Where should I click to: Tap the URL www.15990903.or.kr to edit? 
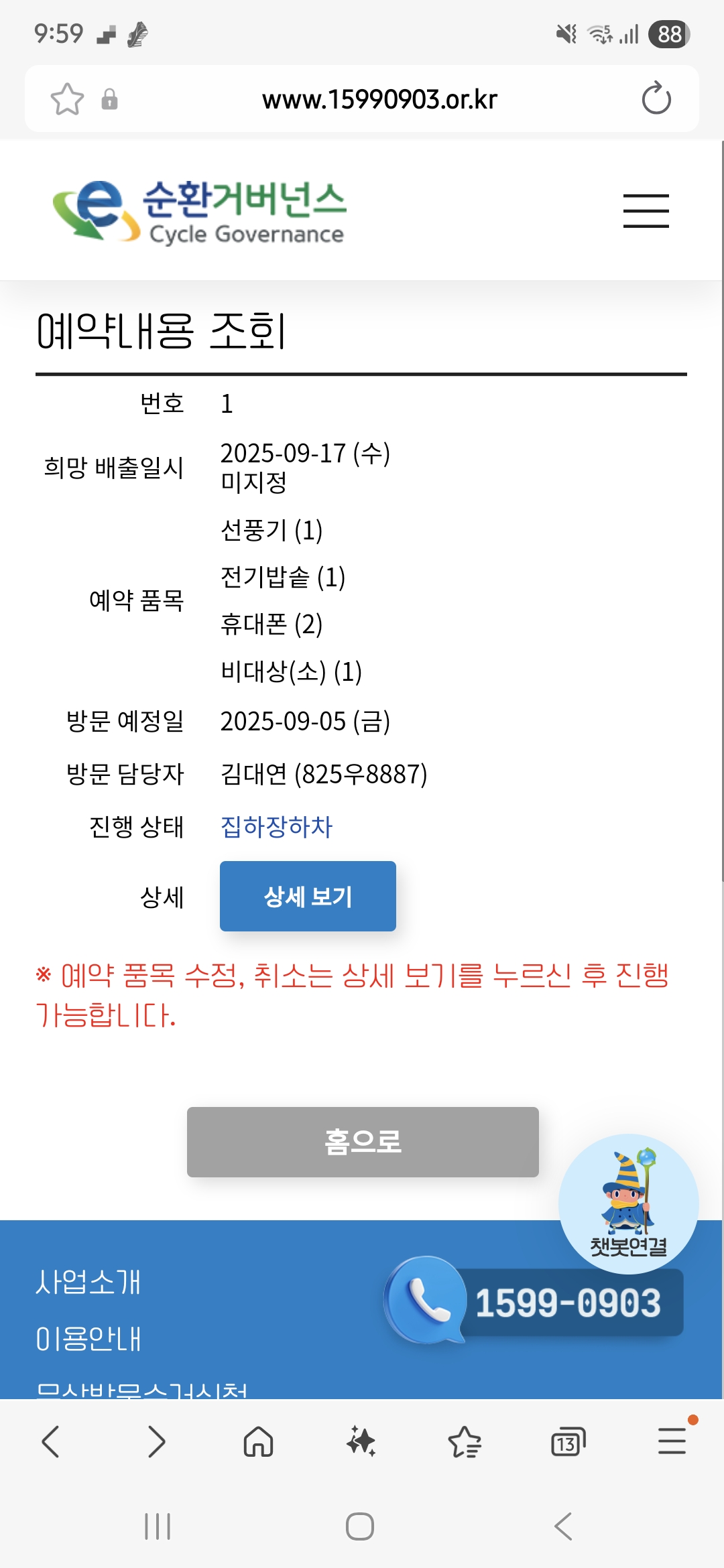click(379, 99)
